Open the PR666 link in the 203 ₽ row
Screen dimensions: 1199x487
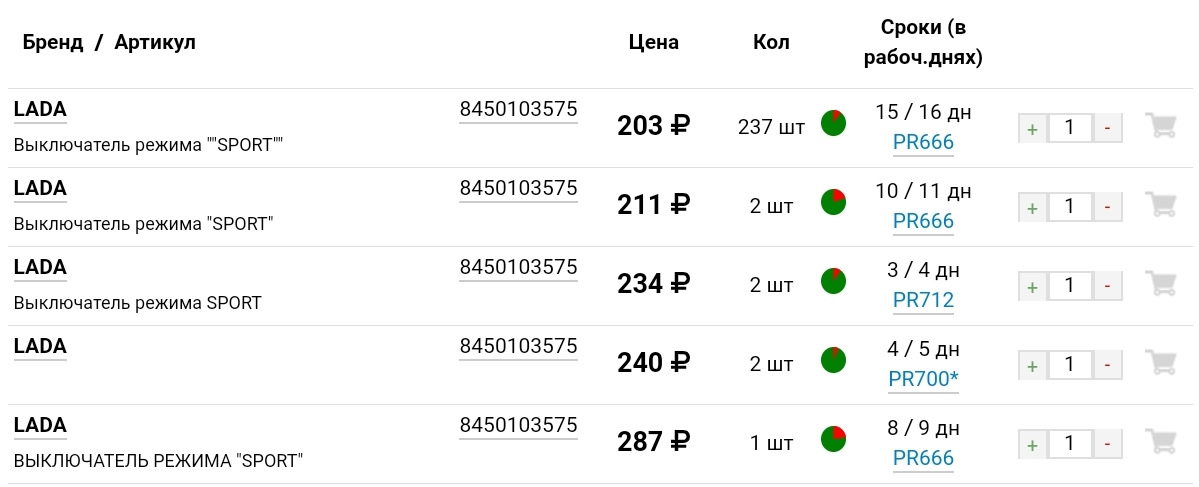923,142
